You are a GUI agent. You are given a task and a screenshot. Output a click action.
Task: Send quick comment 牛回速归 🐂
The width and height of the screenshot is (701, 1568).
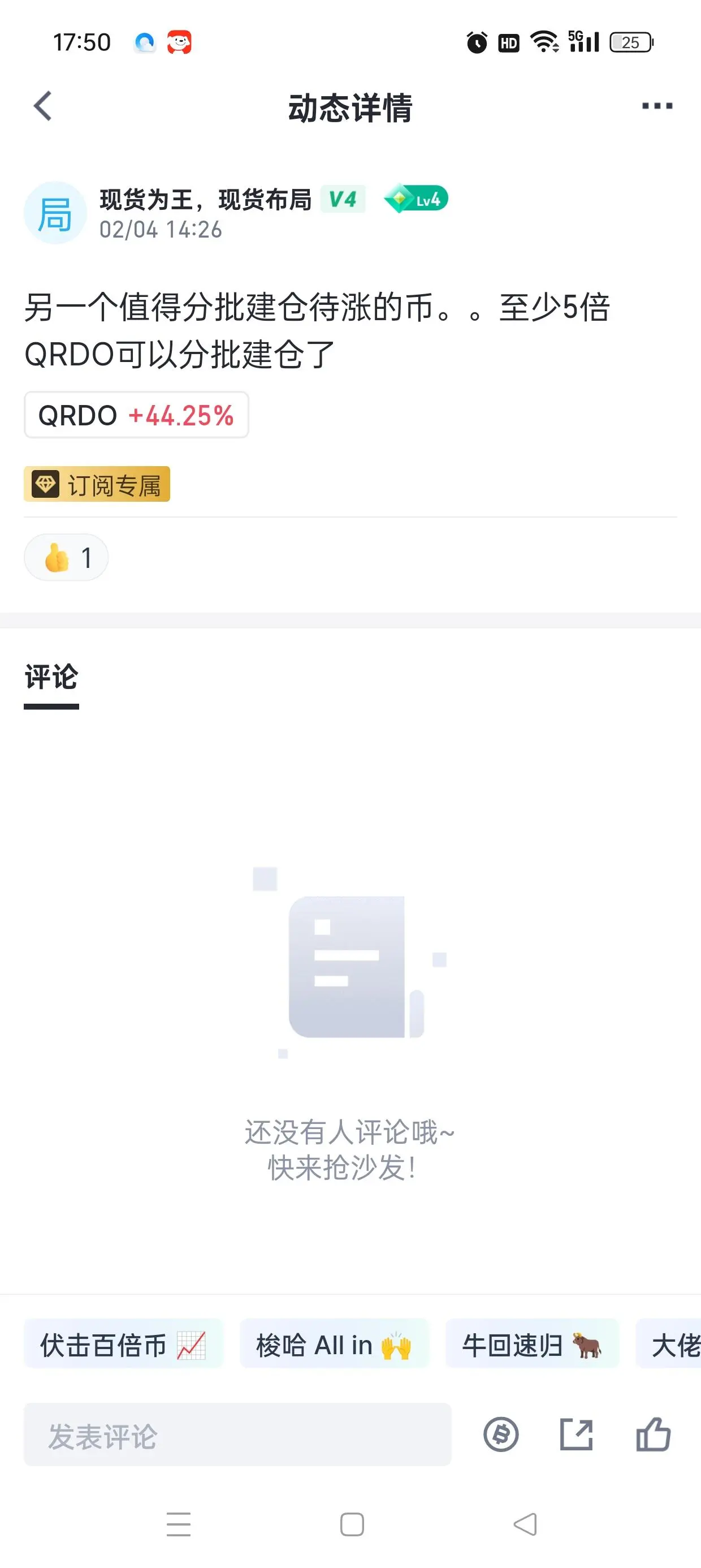click(533, 1345)
